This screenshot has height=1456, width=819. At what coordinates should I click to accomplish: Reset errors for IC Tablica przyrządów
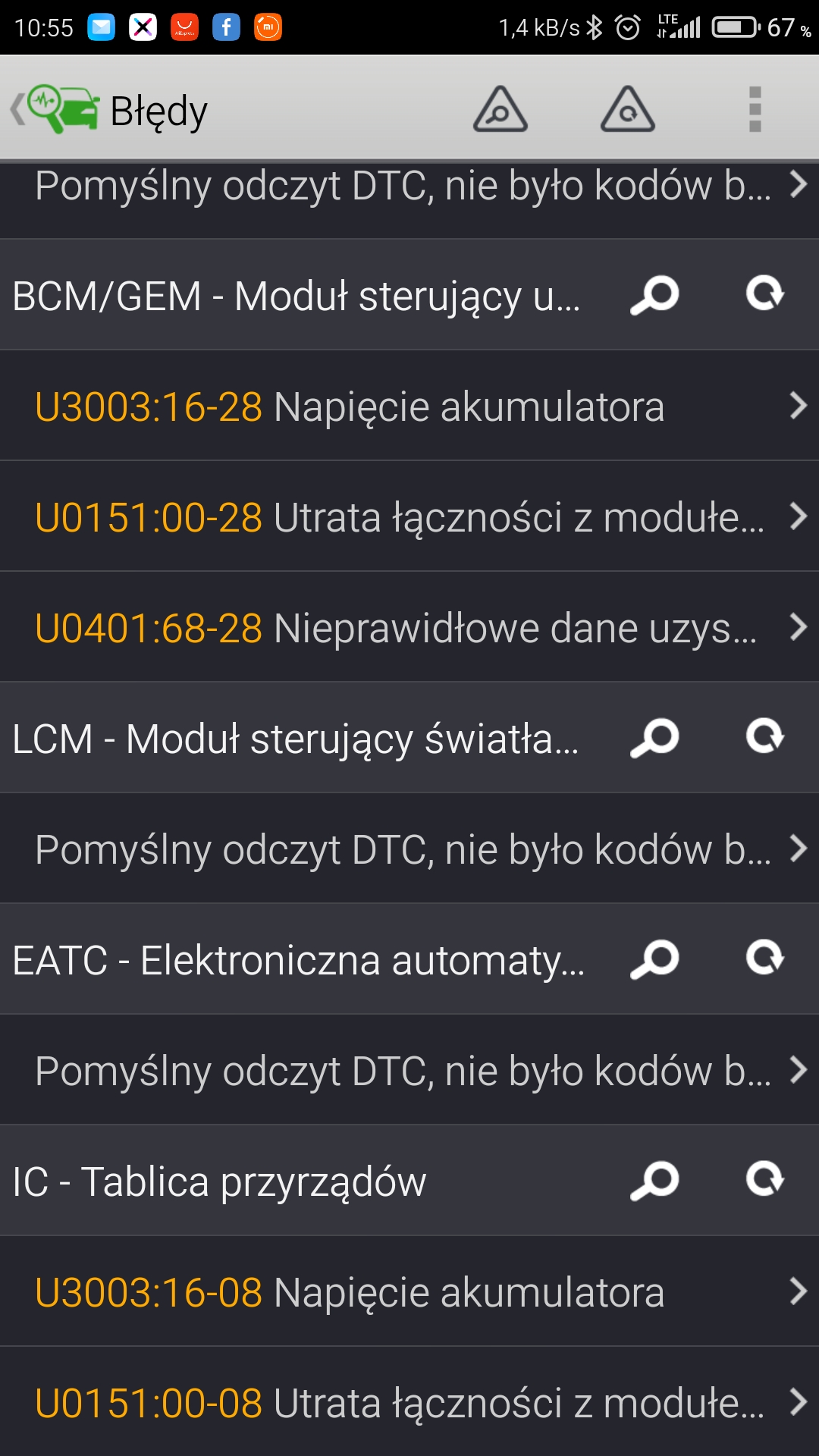[x=764, y=1181]
